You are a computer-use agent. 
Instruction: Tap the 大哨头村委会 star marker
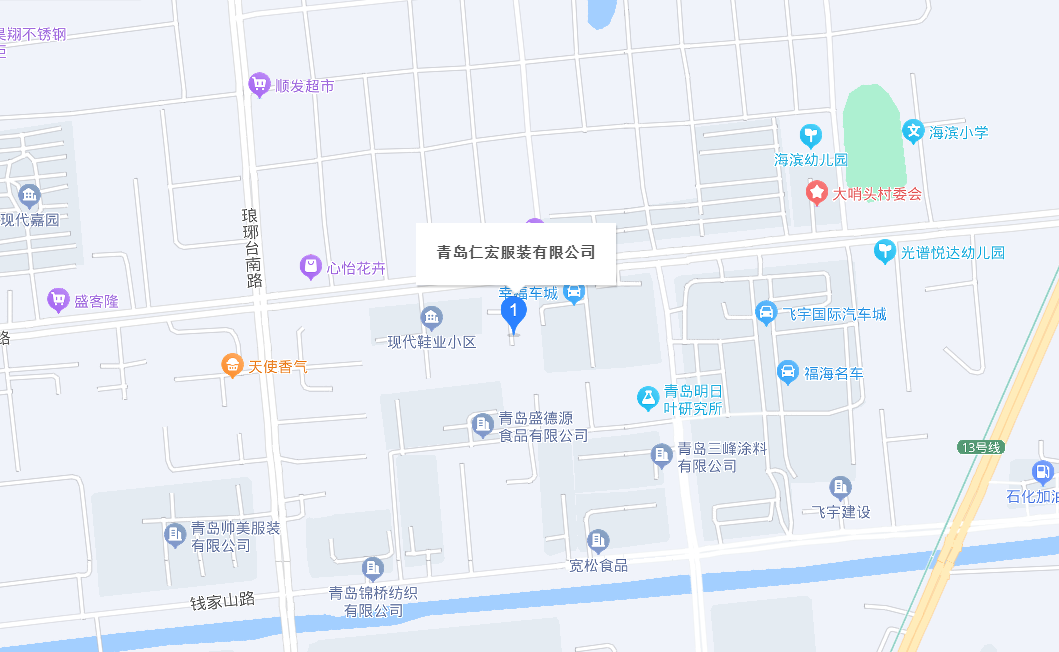(x=817, y=192)
